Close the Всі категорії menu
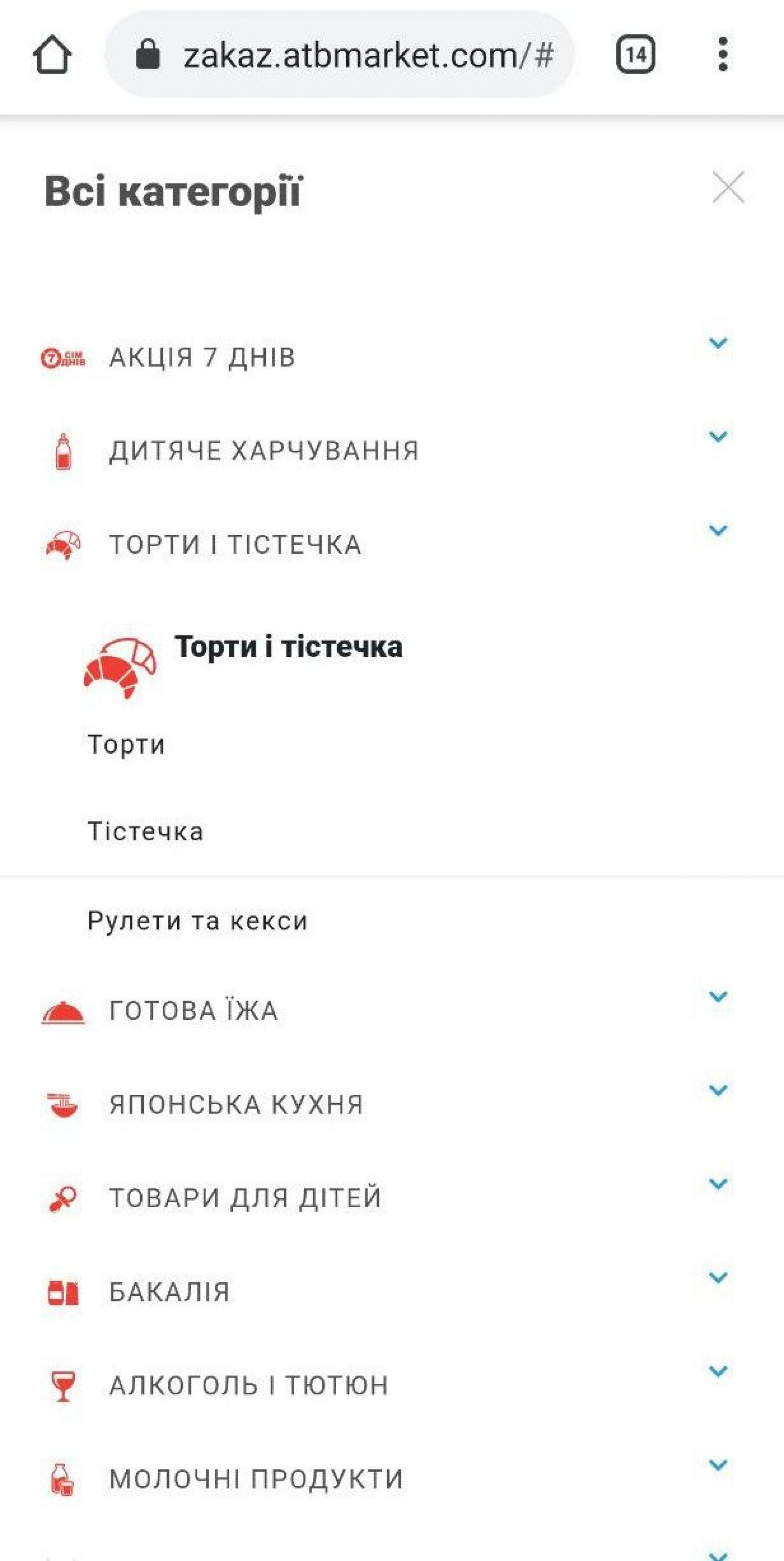The height and width of the screenshot is (1561, 784). coord(728,187)
